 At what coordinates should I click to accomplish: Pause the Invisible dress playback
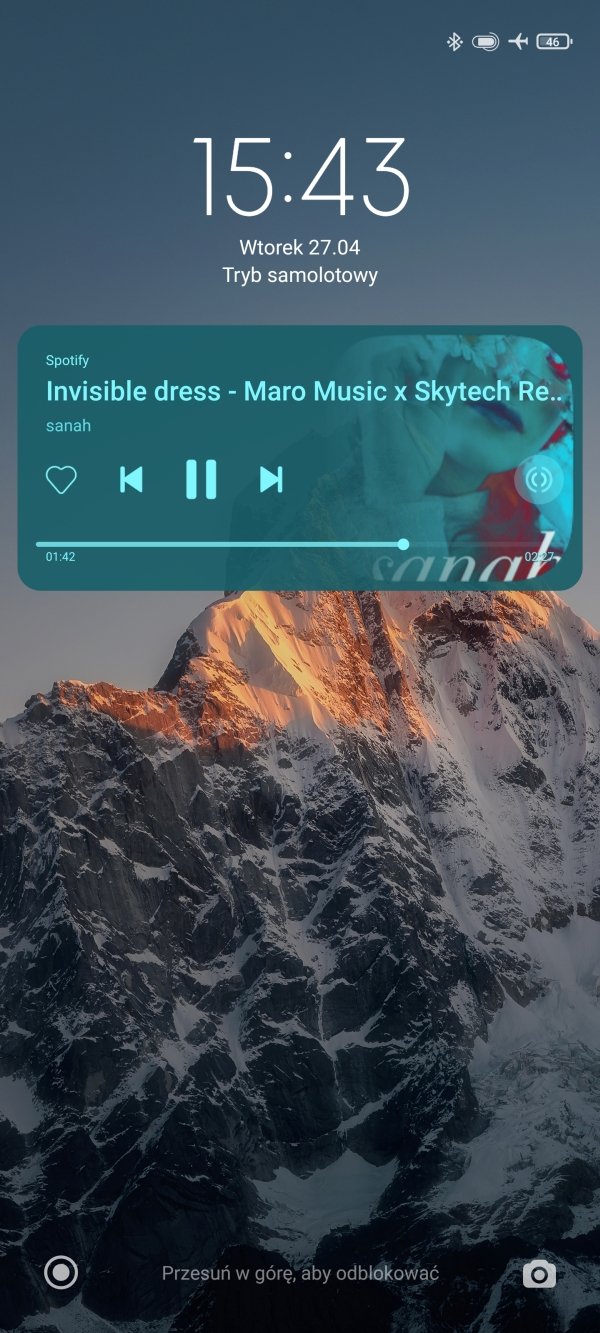pos(201,479)
